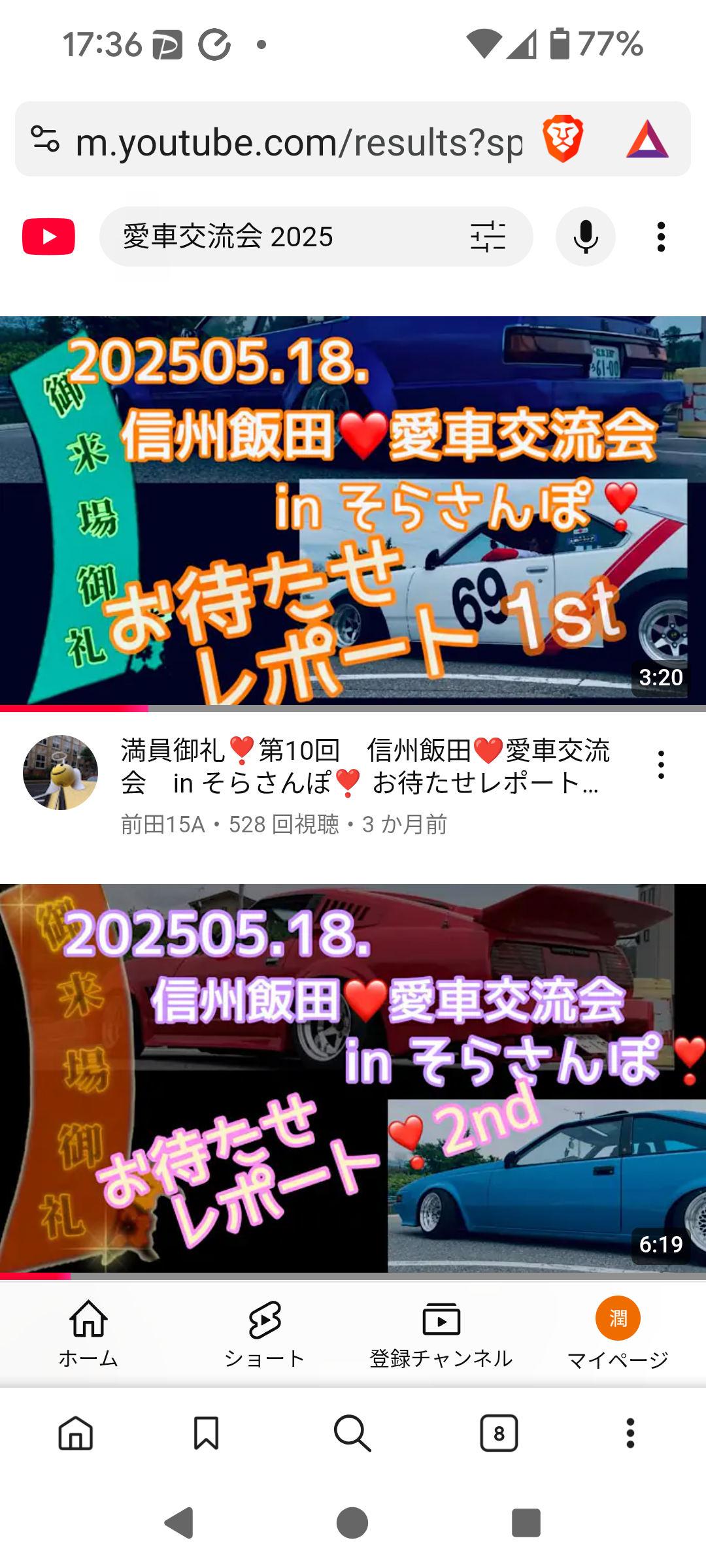
Task: Start voice search with the microphone
Action: (585, 237)
